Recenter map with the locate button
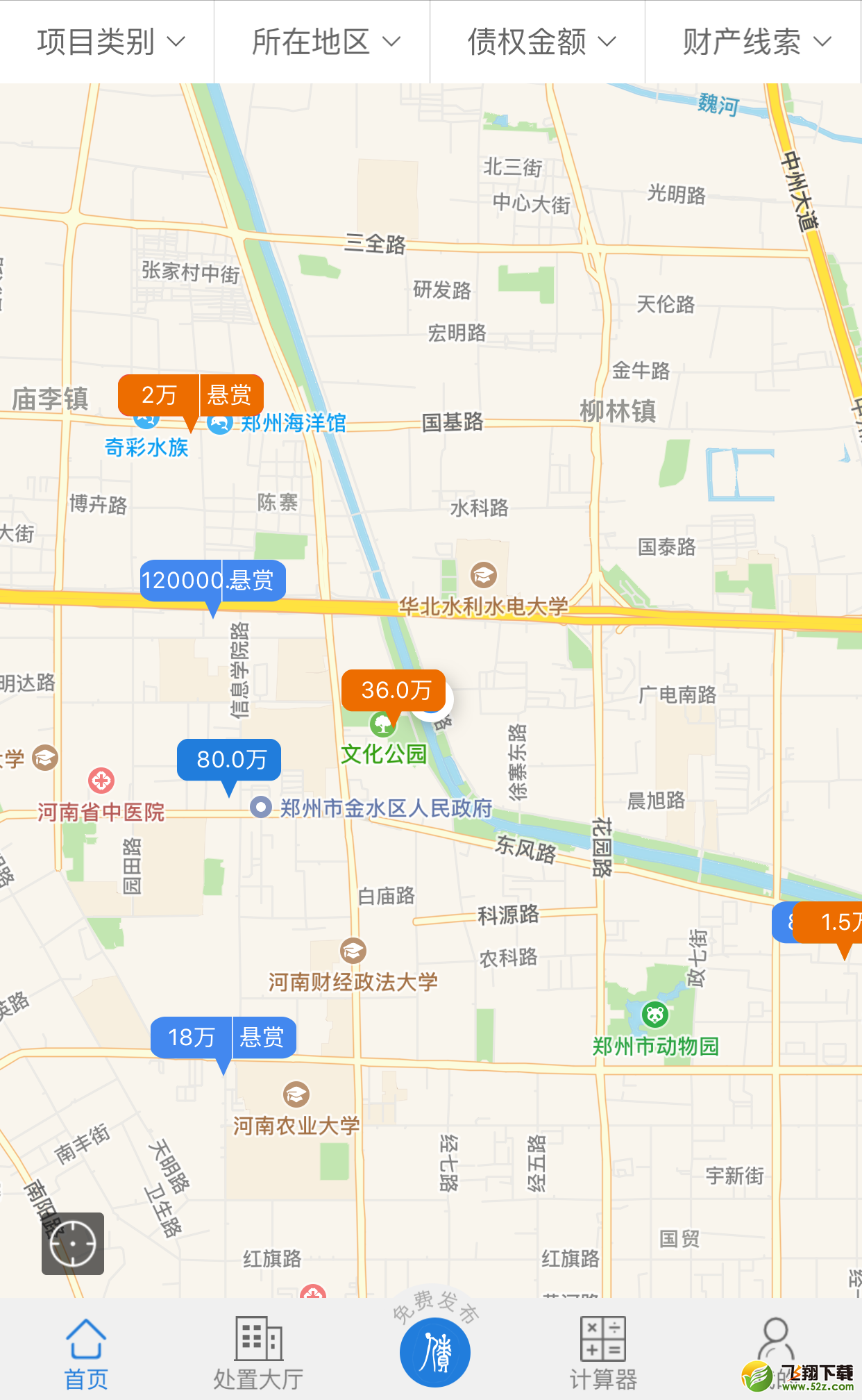Image resolution: width=862 pixels, height=1400 pixels. (73, 1244)
